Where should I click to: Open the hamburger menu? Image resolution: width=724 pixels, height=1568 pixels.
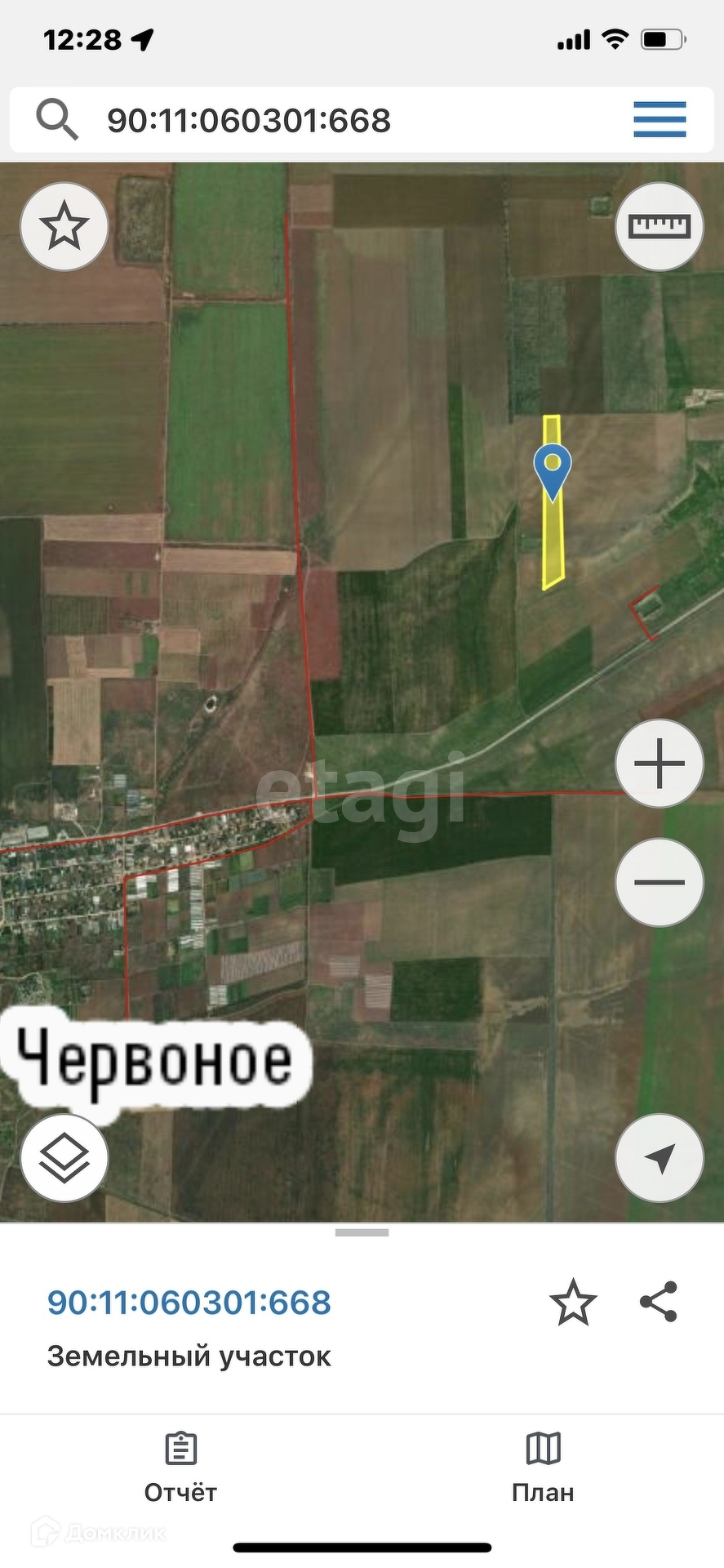(660, 120)
